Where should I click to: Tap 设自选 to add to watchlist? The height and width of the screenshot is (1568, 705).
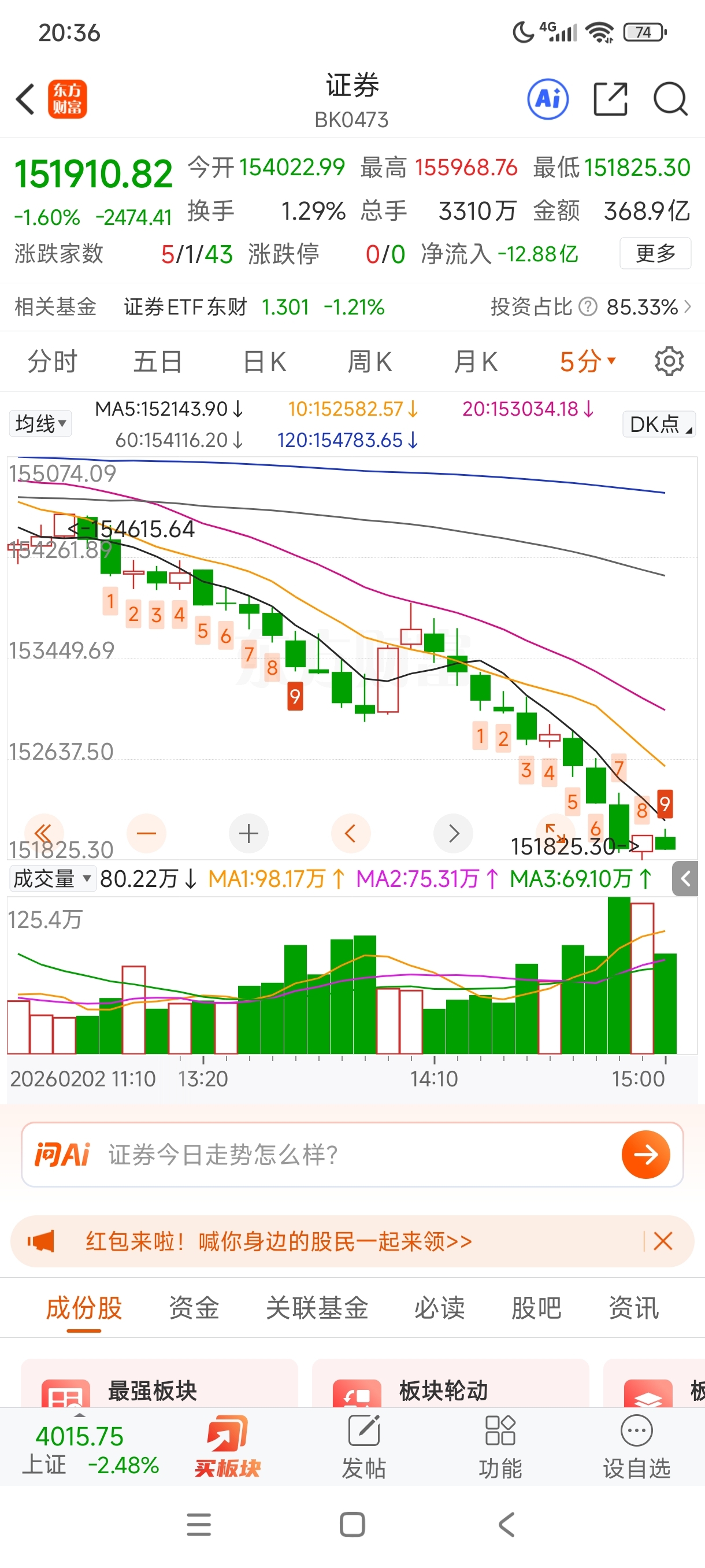pos(636,1447)
